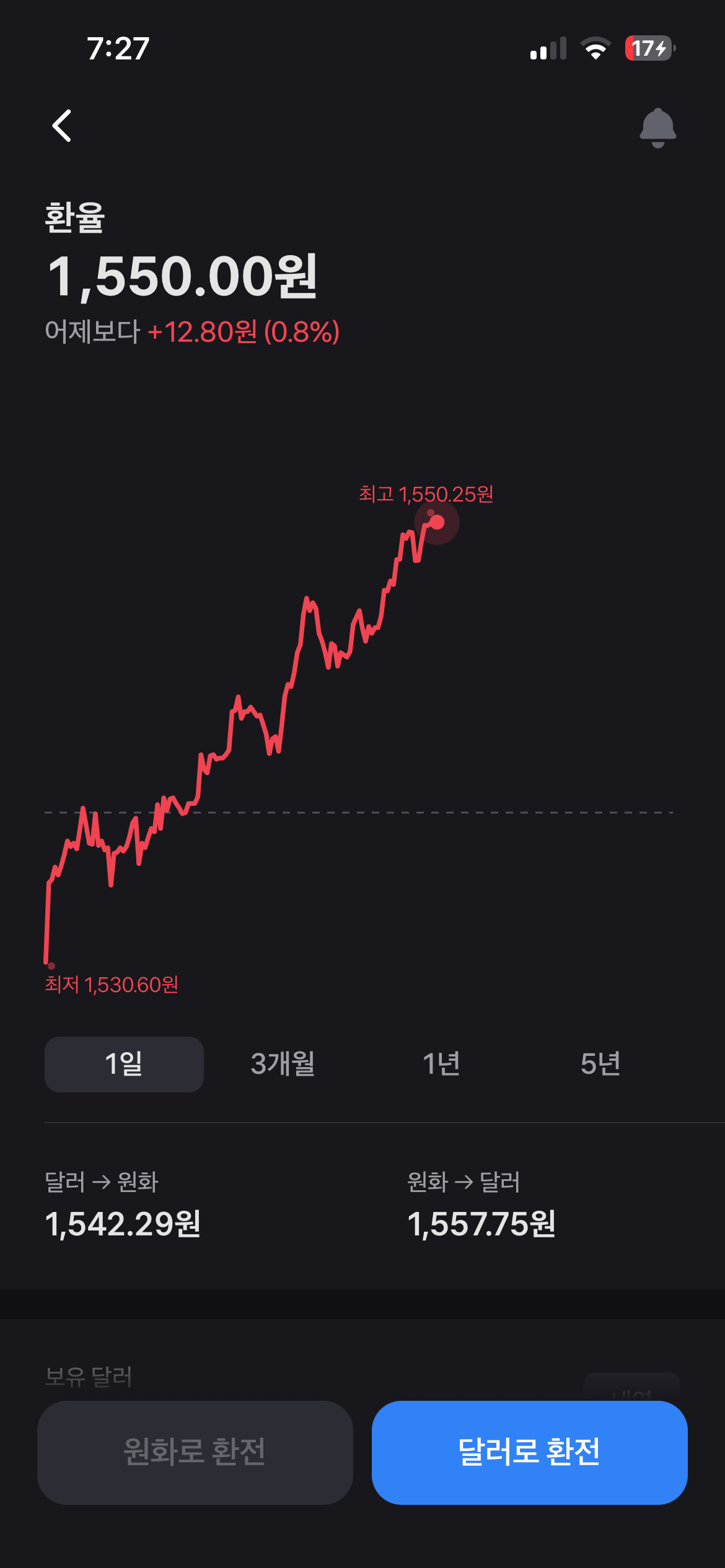725x1568 pixels.
Task: Show the 5년 chart range
Action: [x=600, y=1064]
